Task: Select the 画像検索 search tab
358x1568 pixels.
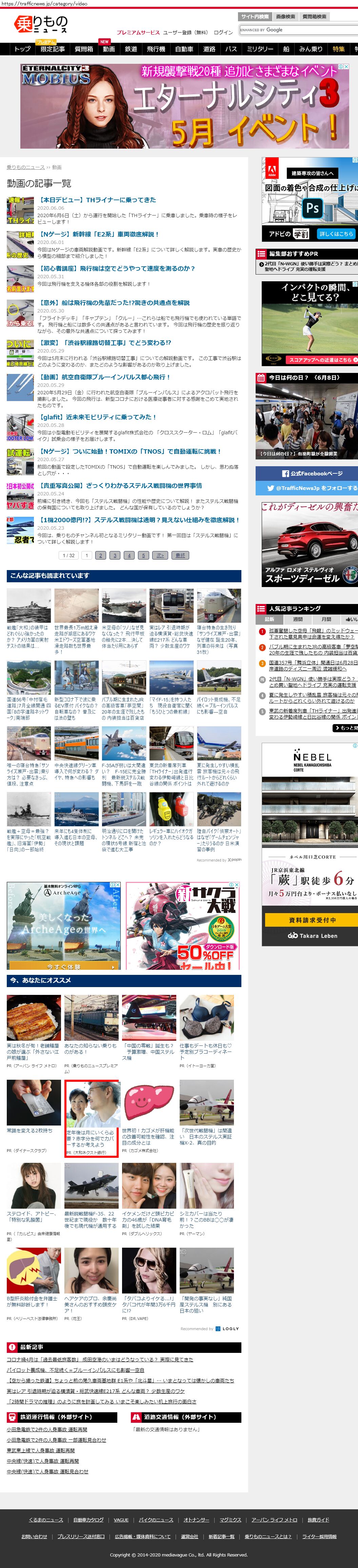Action: coord(285,16)
